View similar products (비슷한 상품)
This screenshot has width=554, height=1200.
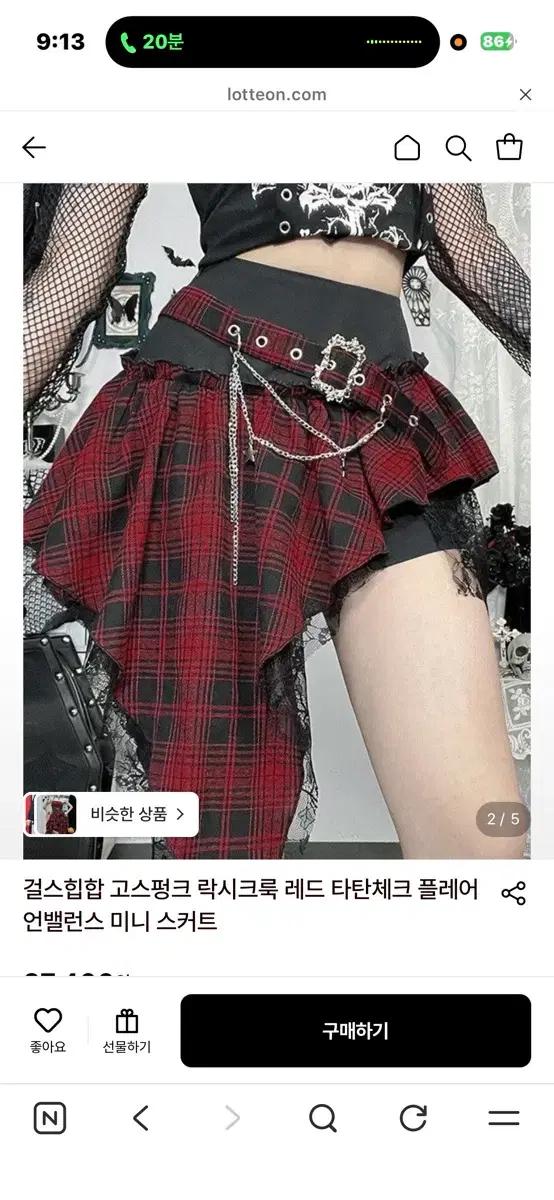coord(112,814)
